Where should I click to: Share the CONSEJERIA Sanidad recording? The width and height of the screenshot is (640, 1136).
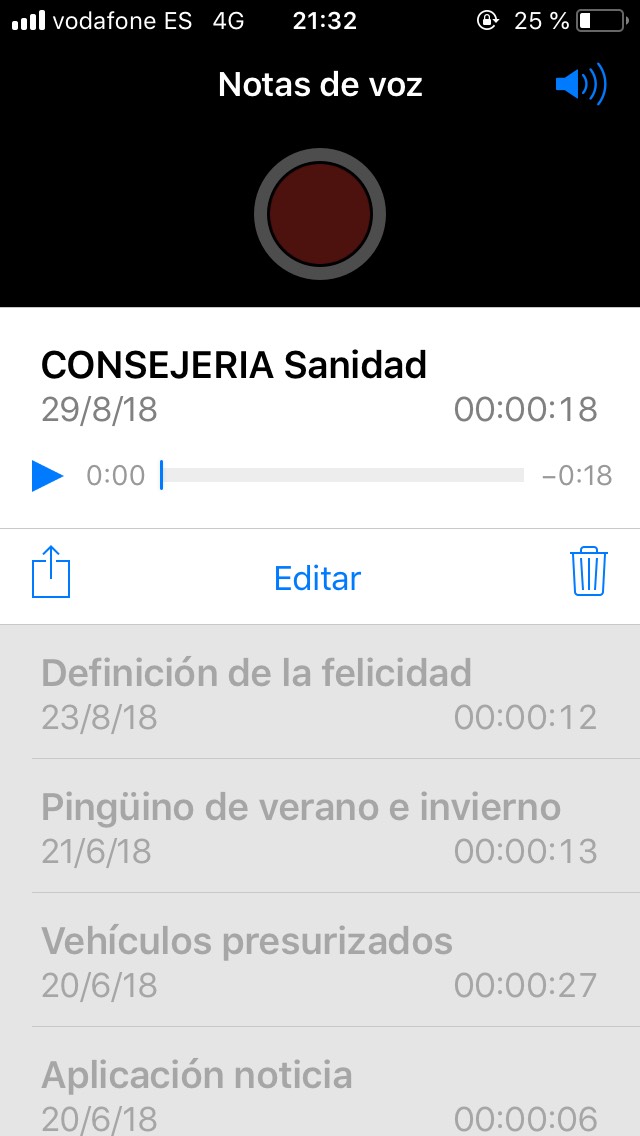[51, 574]
